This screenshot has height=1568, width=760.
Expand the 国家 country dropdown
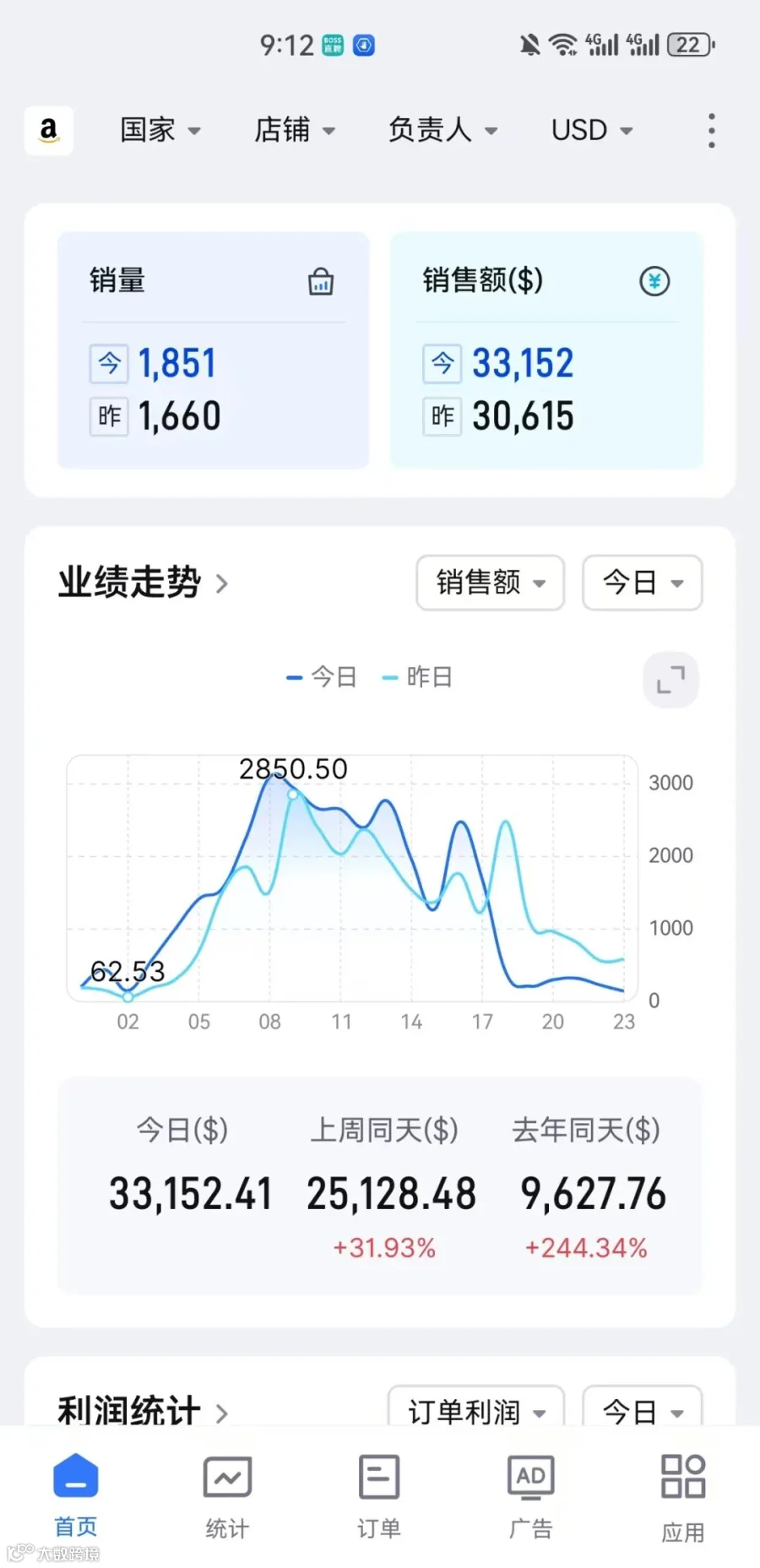tap(160, 130)
